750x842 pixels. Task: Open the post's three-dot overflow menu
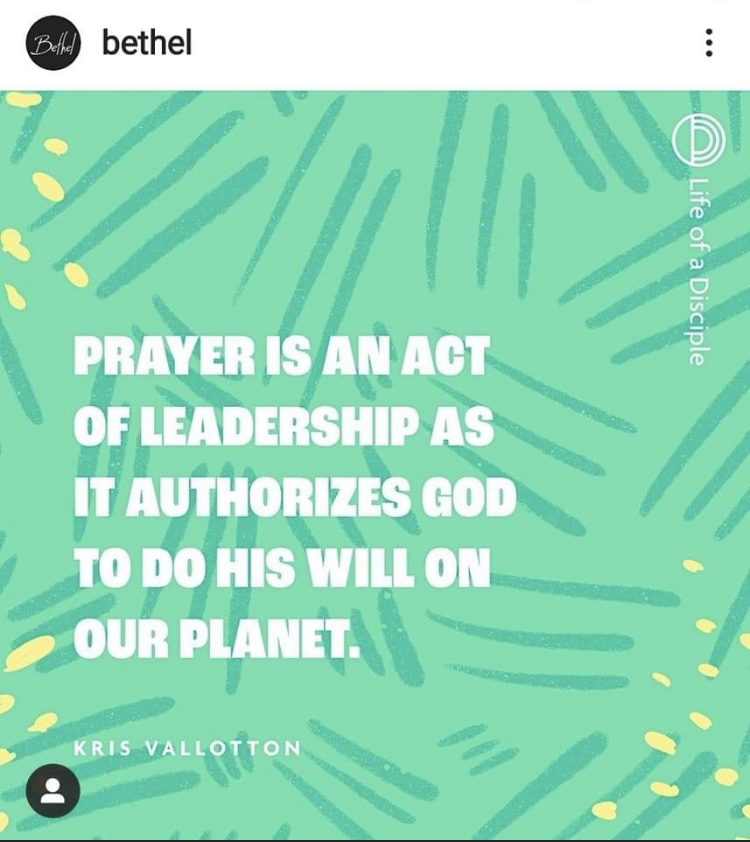708,43
